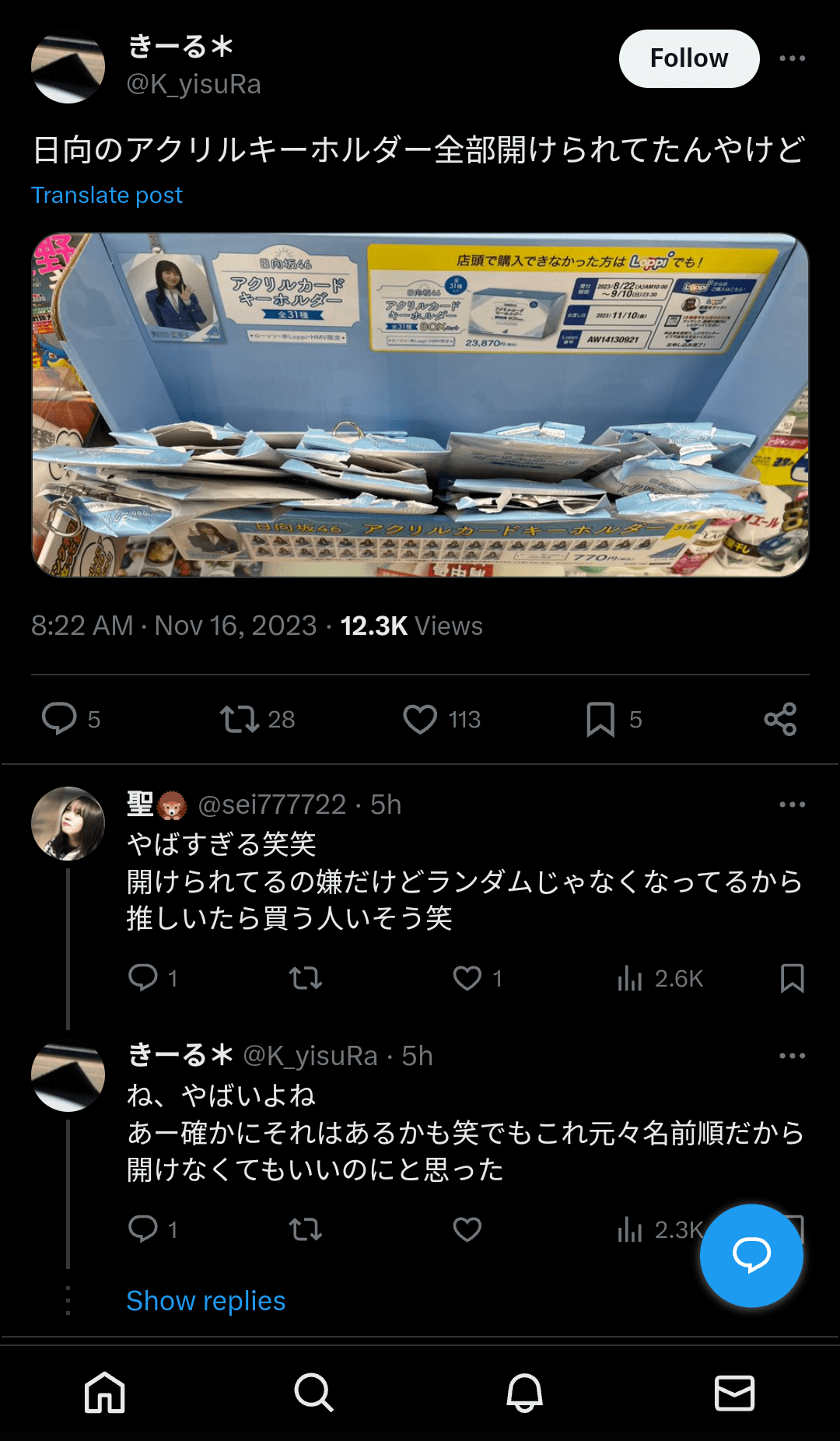Open @sei777722's profile picture

pos(68,823)
